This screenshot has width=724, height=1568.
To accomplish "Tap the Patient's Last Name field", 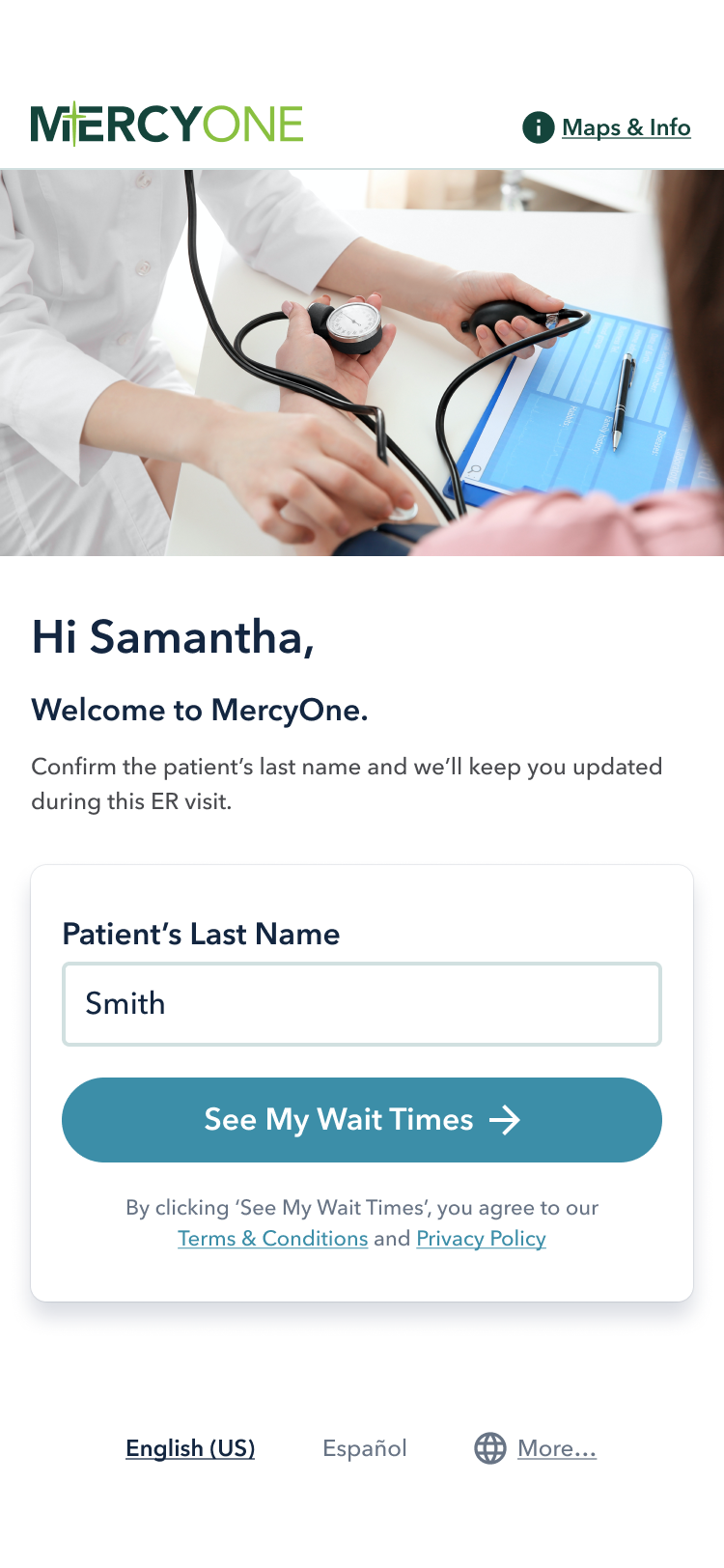I will coord(362,1004).
